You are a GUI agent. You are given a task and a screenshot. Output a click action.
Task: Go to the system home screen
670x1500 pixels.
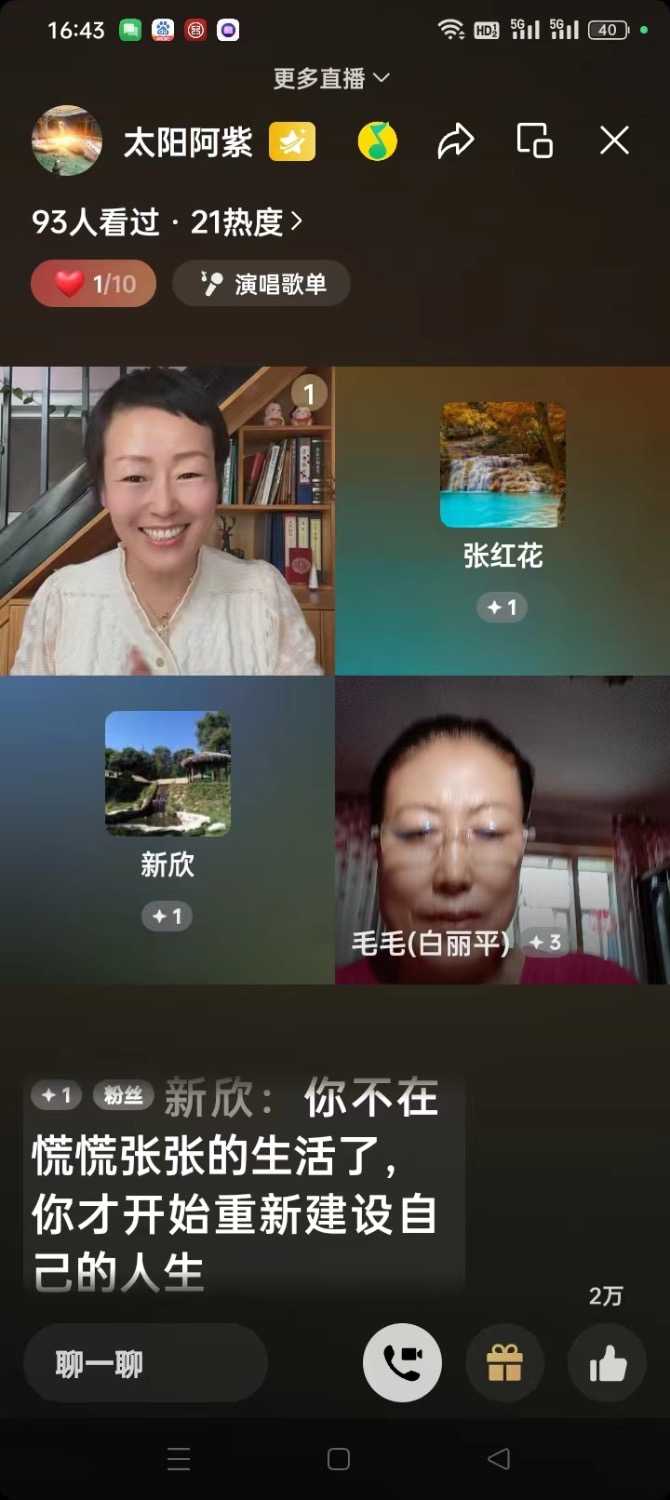(339, 1459)
